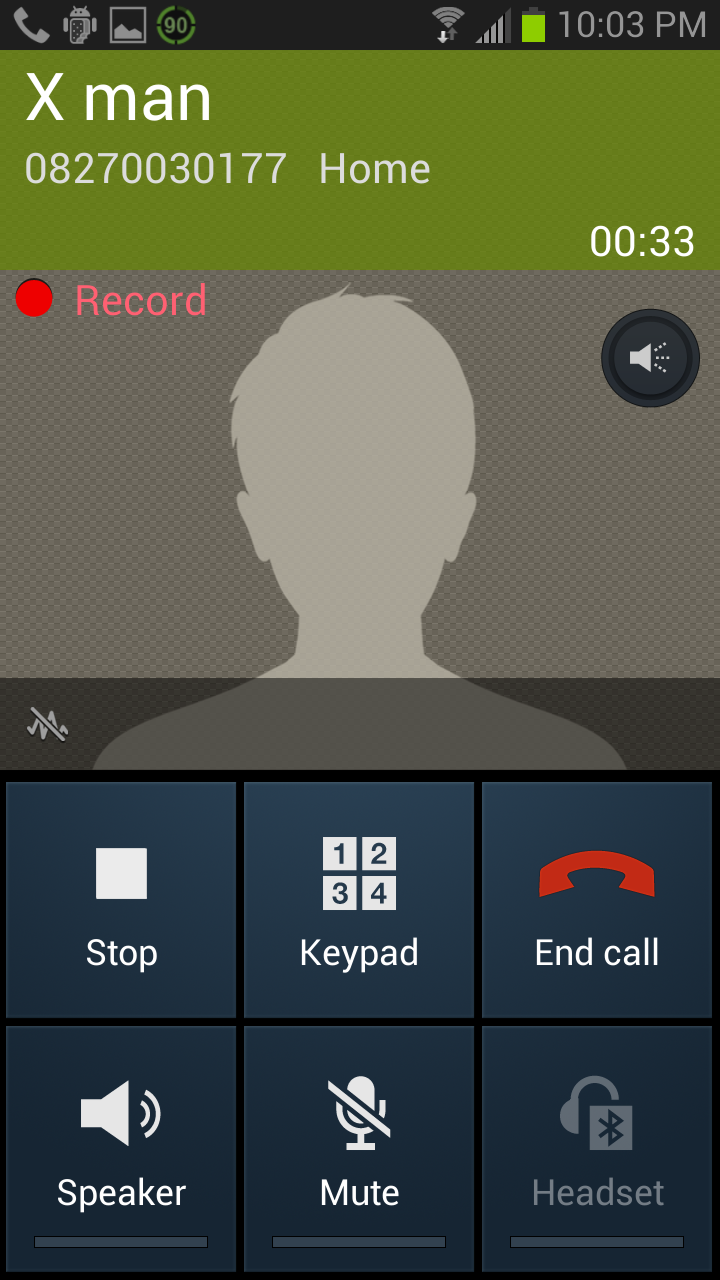
Task: Tap the extra volume round icon
Action: point(650,357)
